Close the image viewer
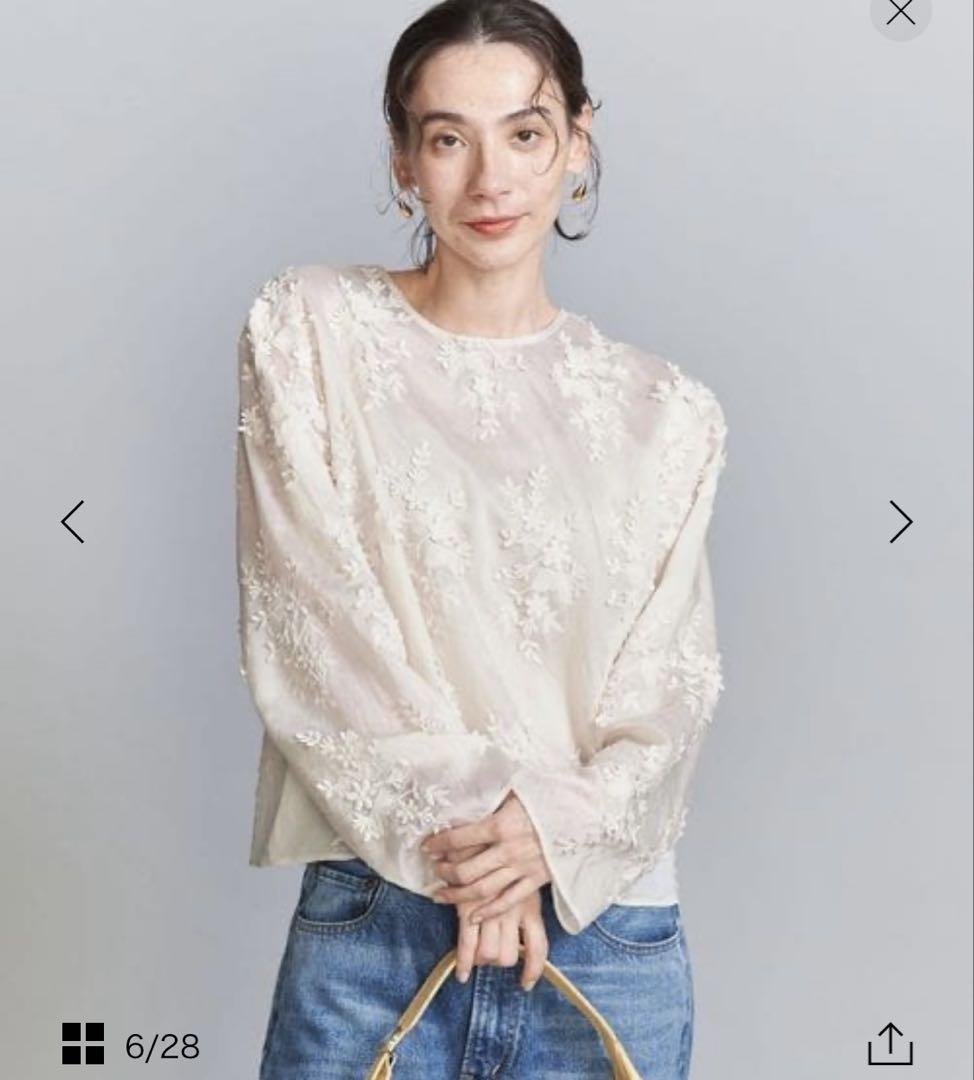 point(901,13)
